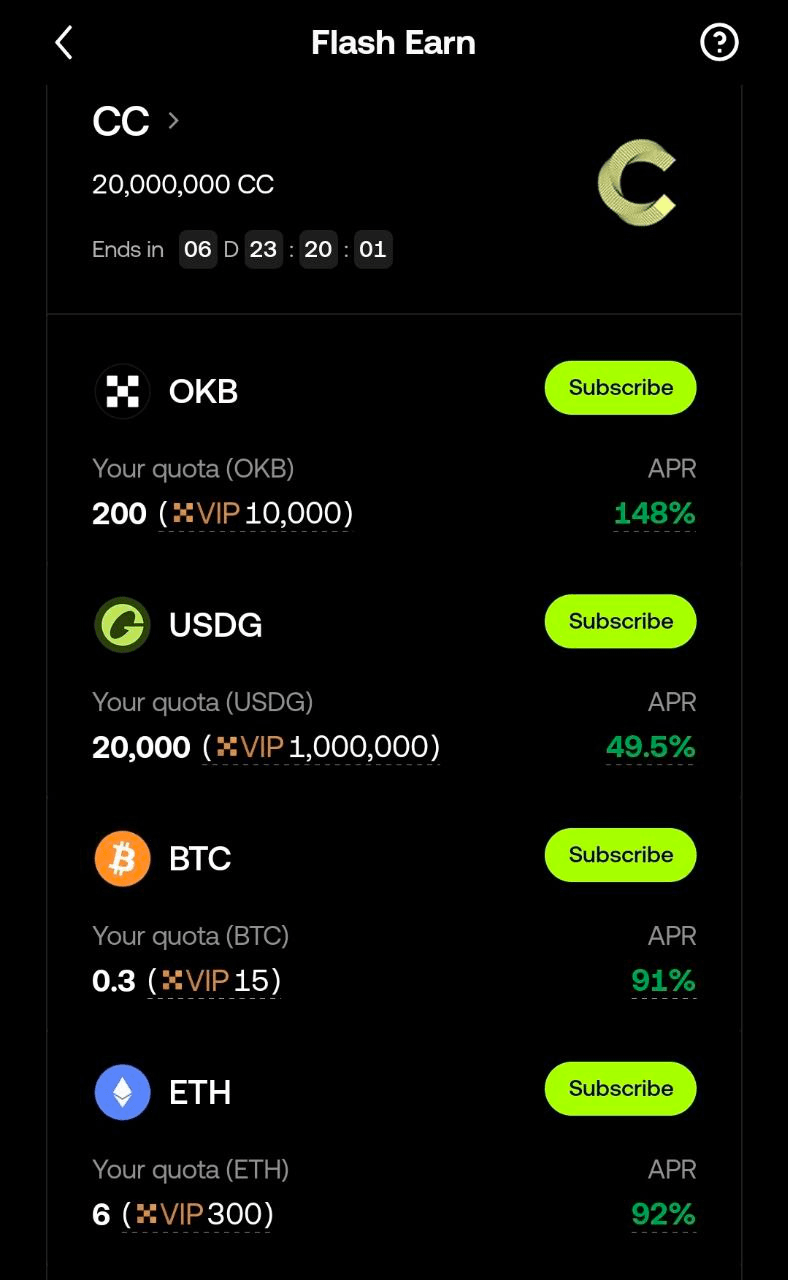Tap the 91% APR for BTC
The image size is (788, 1280).
click(662, 981)
